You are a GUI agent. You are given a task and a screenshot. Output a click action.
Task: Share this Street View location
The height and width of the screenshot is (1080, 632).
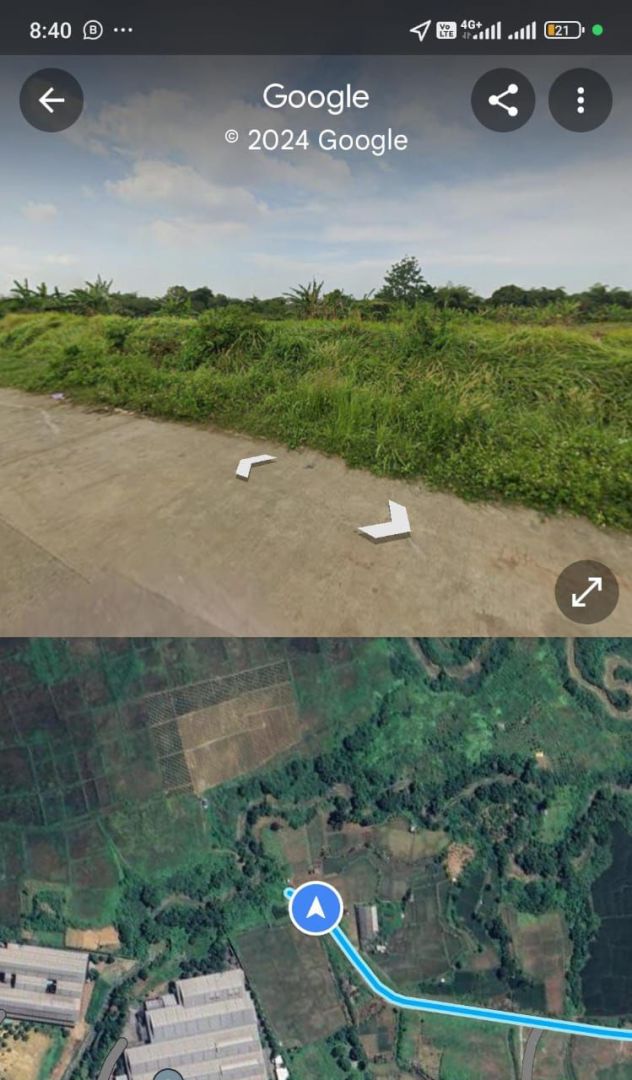(503, 100)
